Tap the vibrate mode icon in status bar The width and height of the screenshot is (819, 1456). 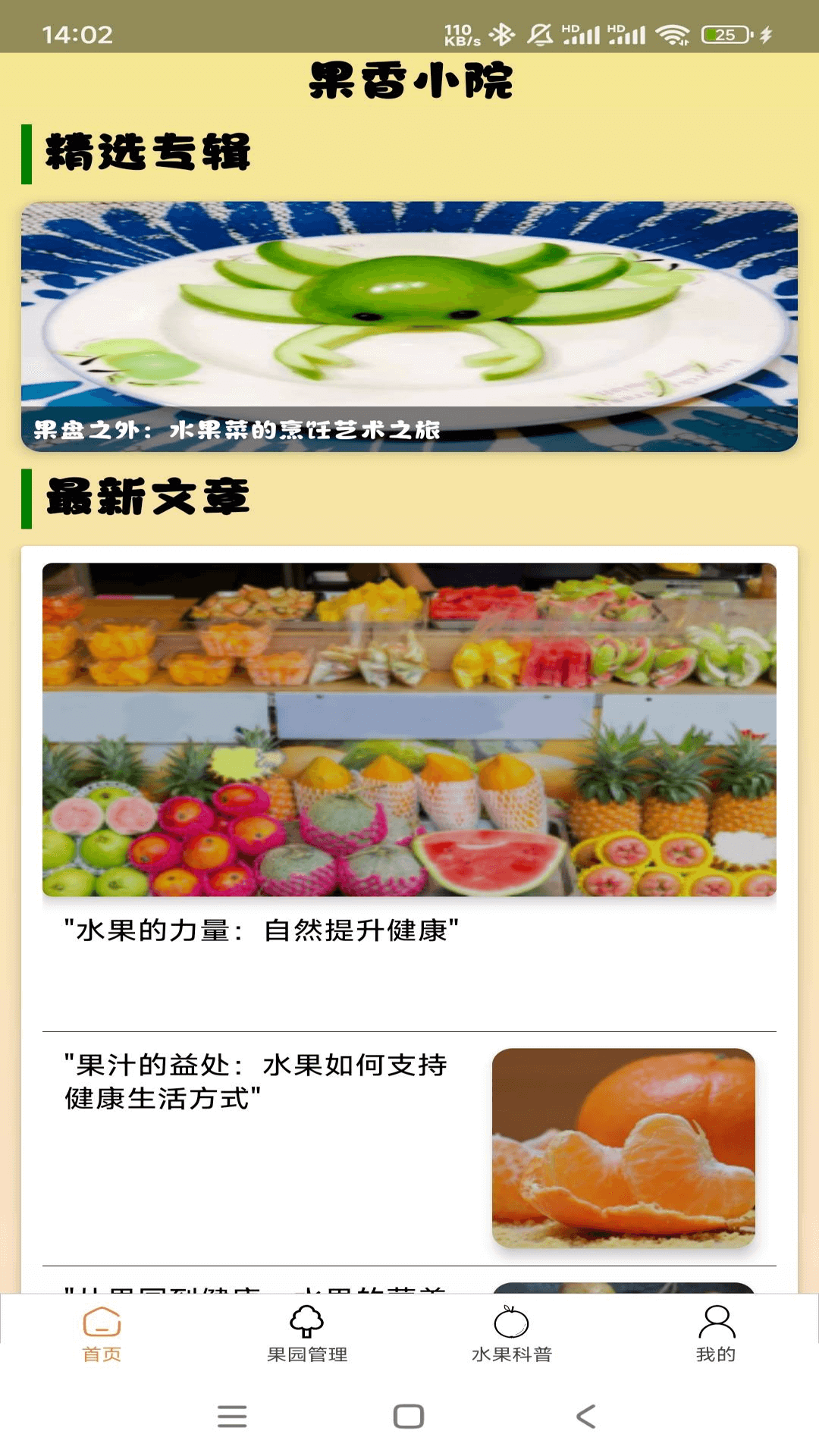(540, 32)
